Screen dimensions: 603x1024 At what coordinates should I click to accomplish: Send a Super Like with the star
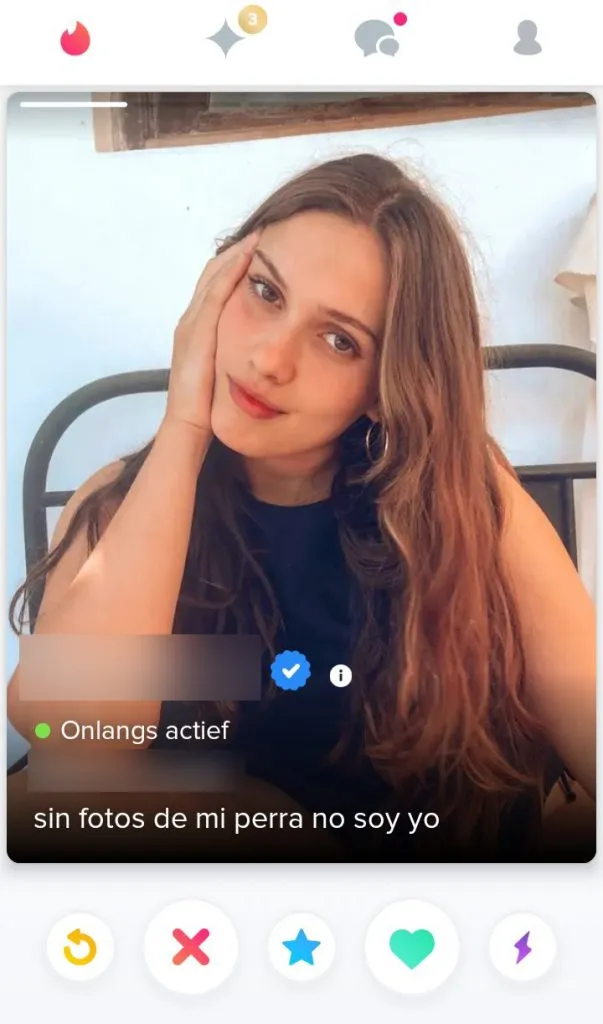tap(301, 946)
